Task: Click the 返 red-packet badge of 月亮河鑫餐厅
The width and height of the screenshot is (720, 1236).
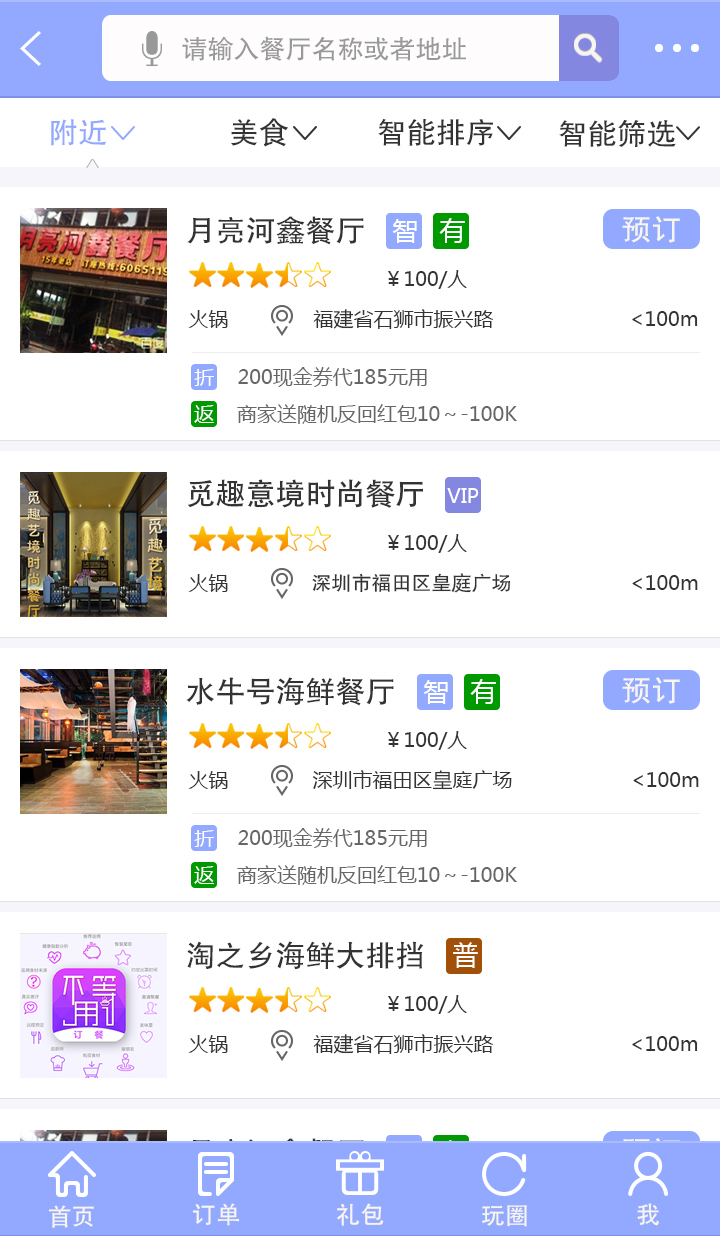Action: click(204, 414)
